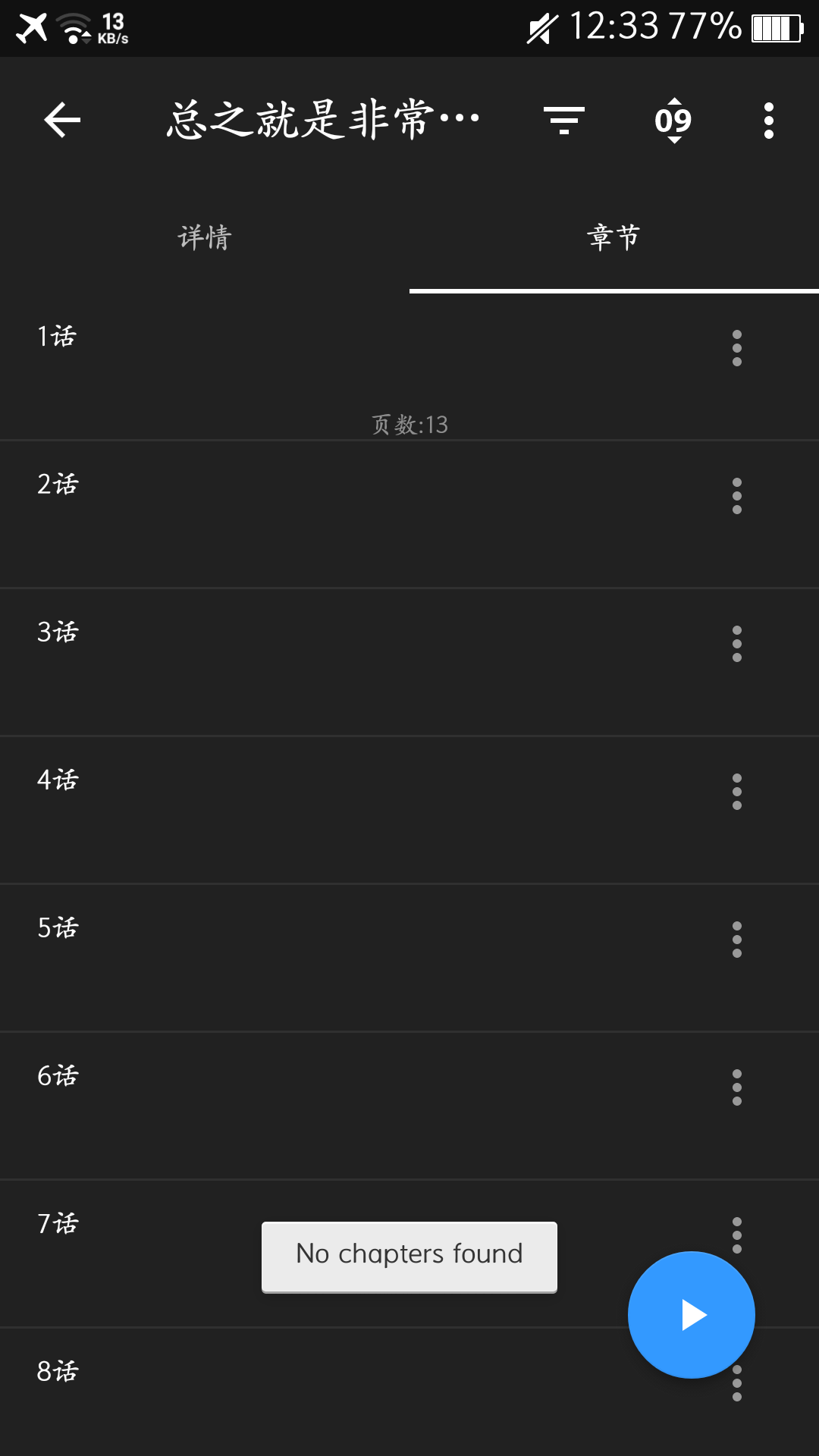
Task: Show more options for 2话
Action: (x=737, y=496)
